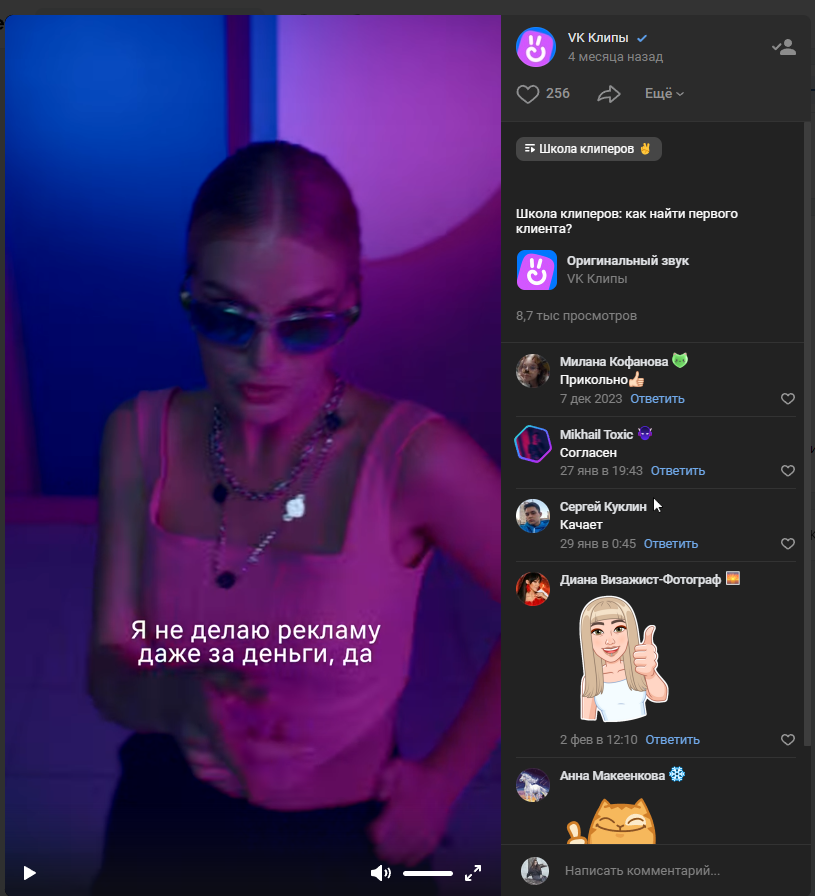Open Оригинальный звук audio track

(x=627, y=261)
